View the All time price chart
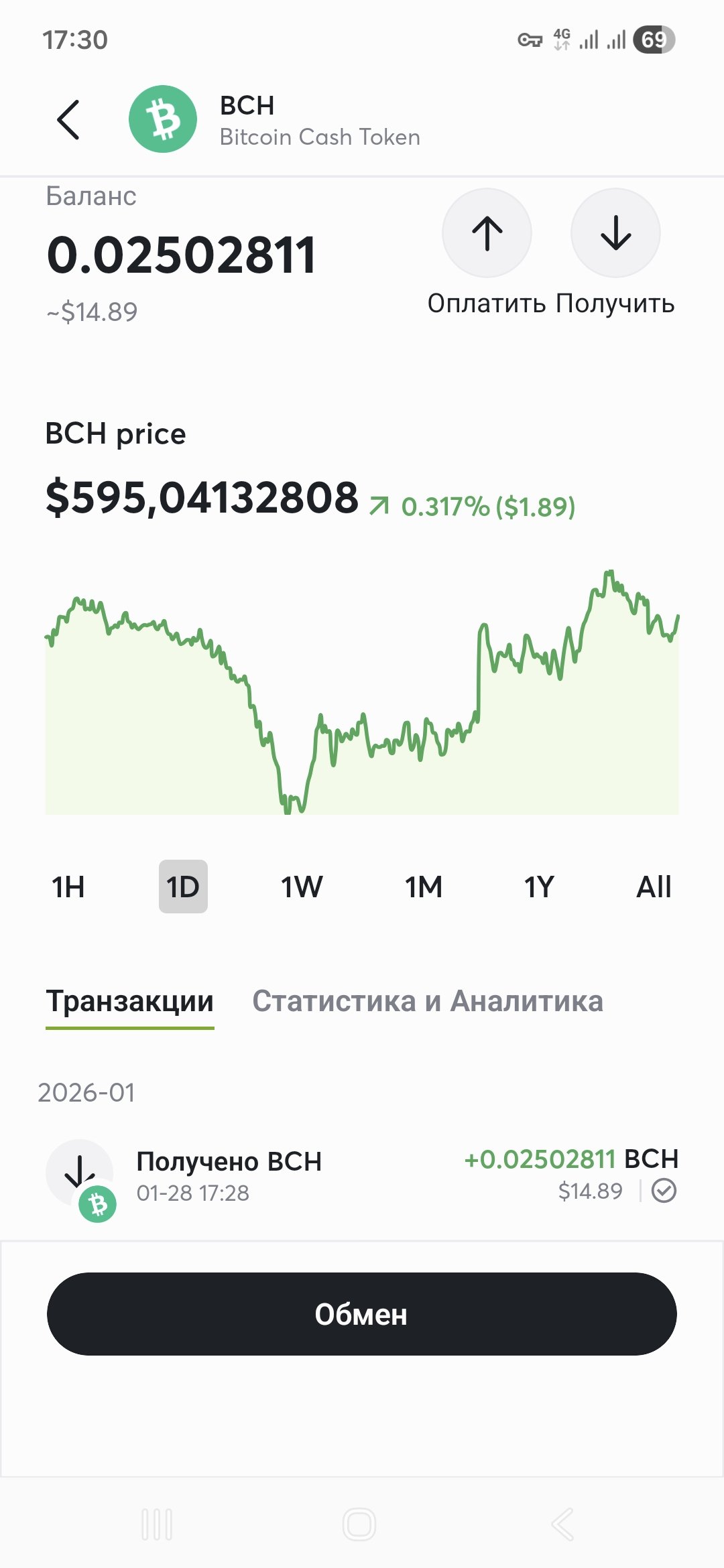This screenshot has width=724, height=1568. (x=654, y=887)
